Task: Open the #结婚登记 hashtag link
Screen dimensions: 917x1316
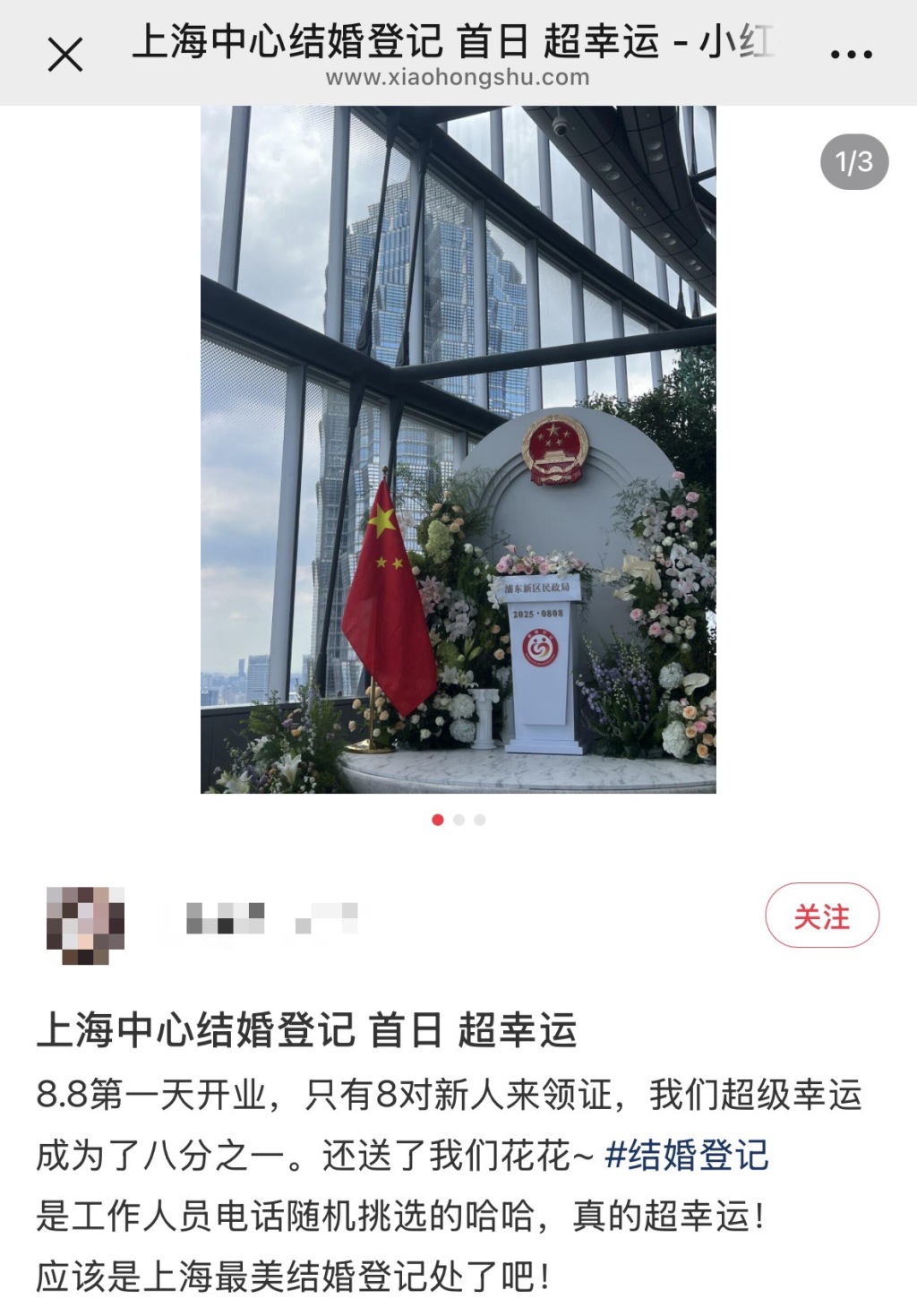Action: (687, 1155)
